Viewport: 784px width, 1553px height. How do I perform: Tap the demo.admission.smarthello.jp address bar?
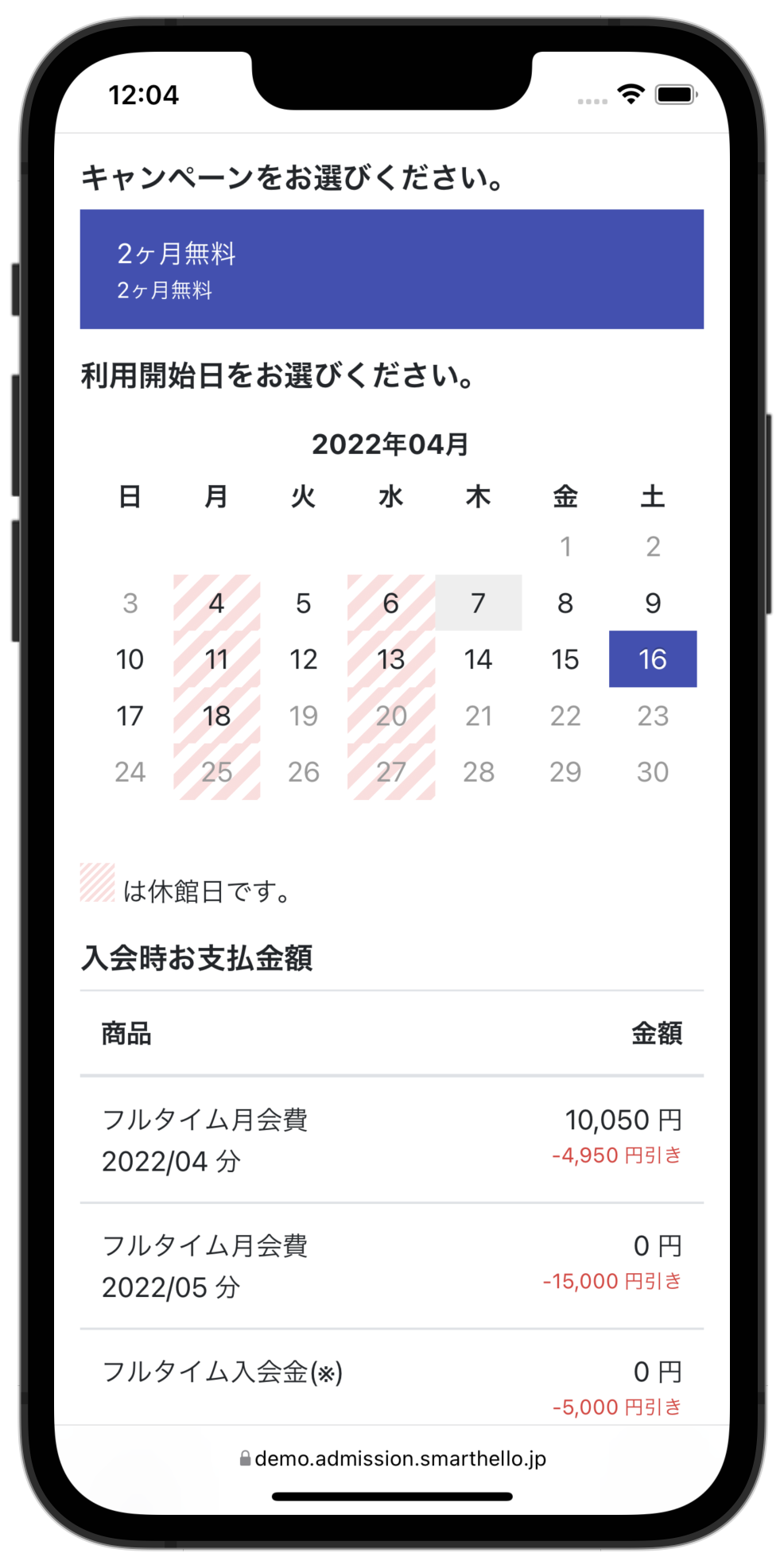392,1458
